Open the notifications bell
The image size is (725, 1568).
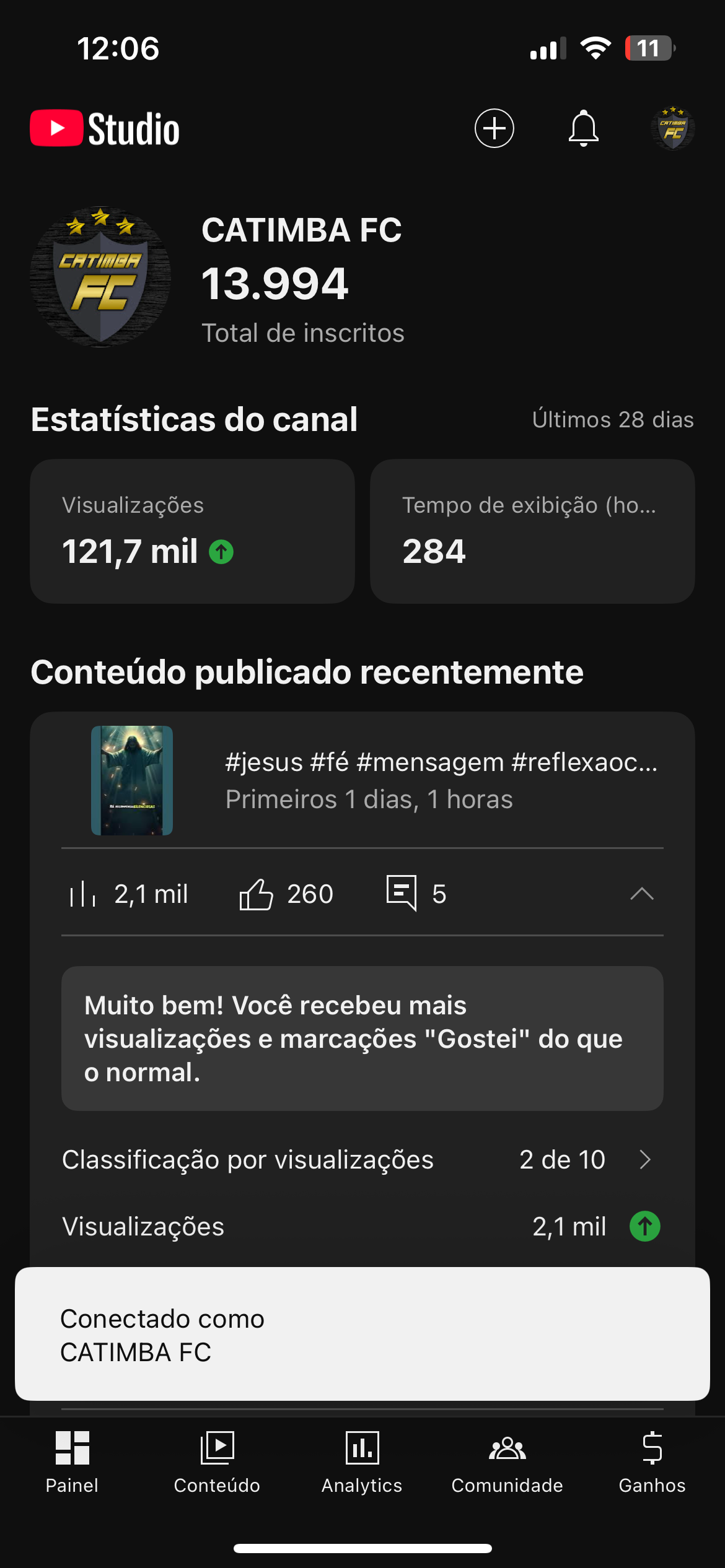coord(583,129)
